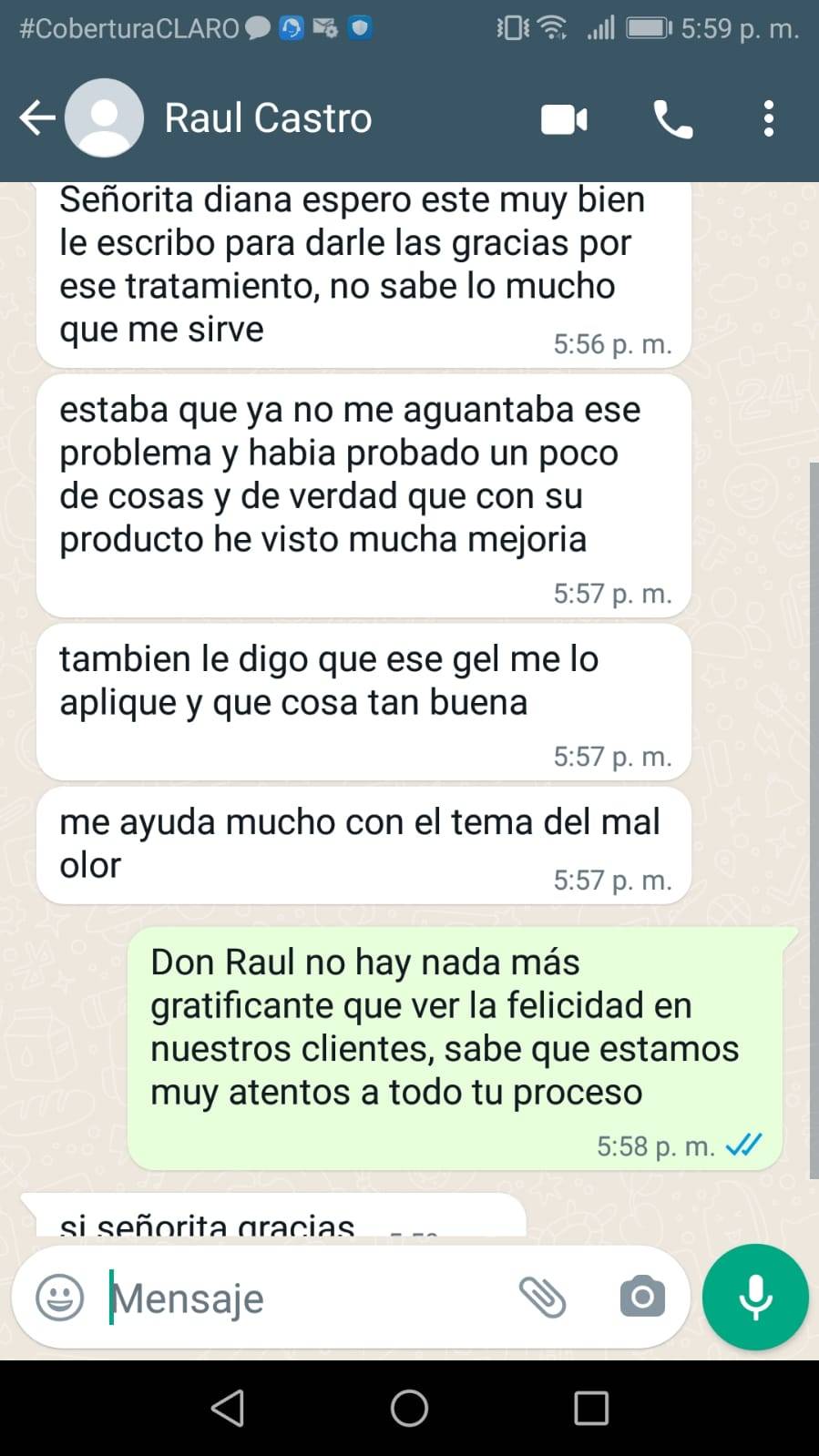Open Raul Castro's contact info
819x1456 pixels.
tap(268, 118)
